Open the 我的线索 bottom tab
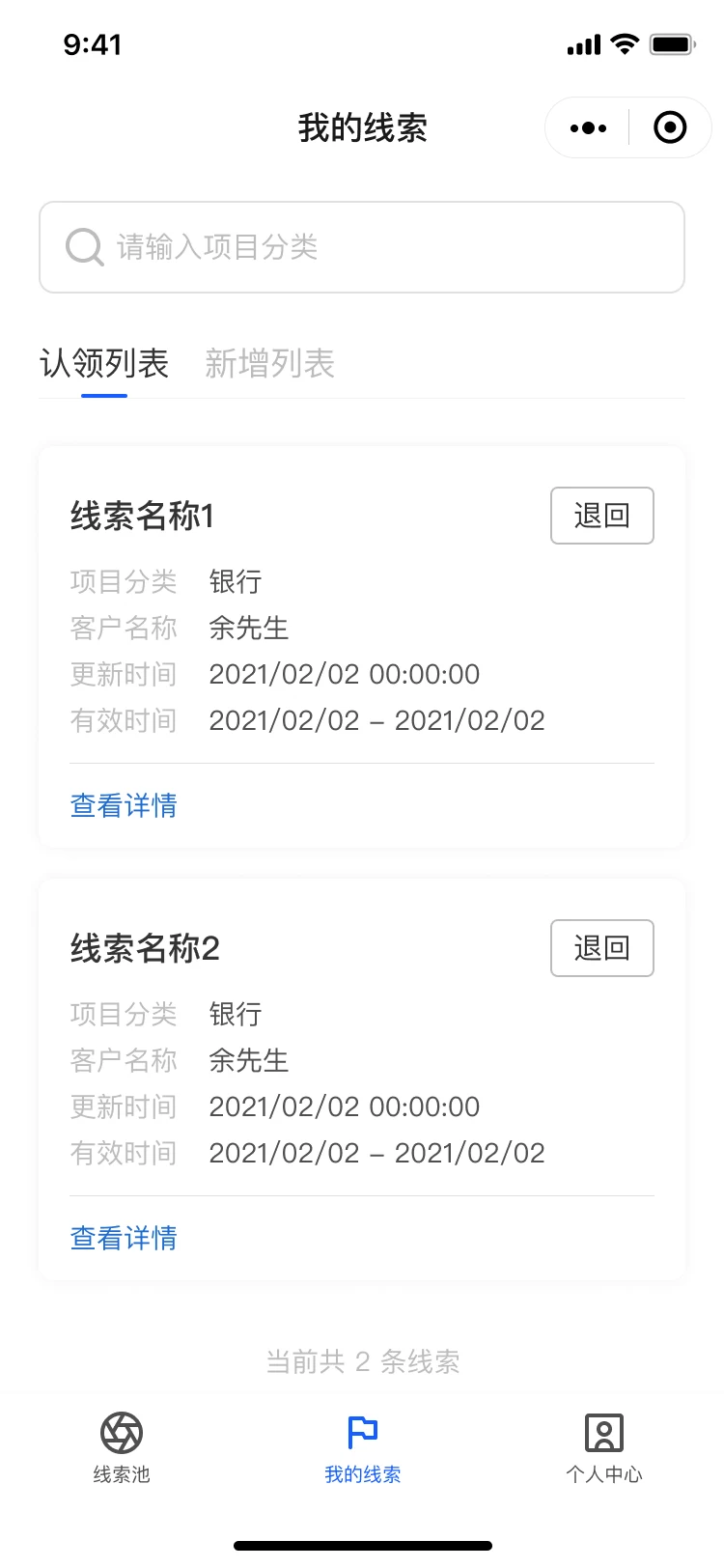 click(x=362, y=1447)
